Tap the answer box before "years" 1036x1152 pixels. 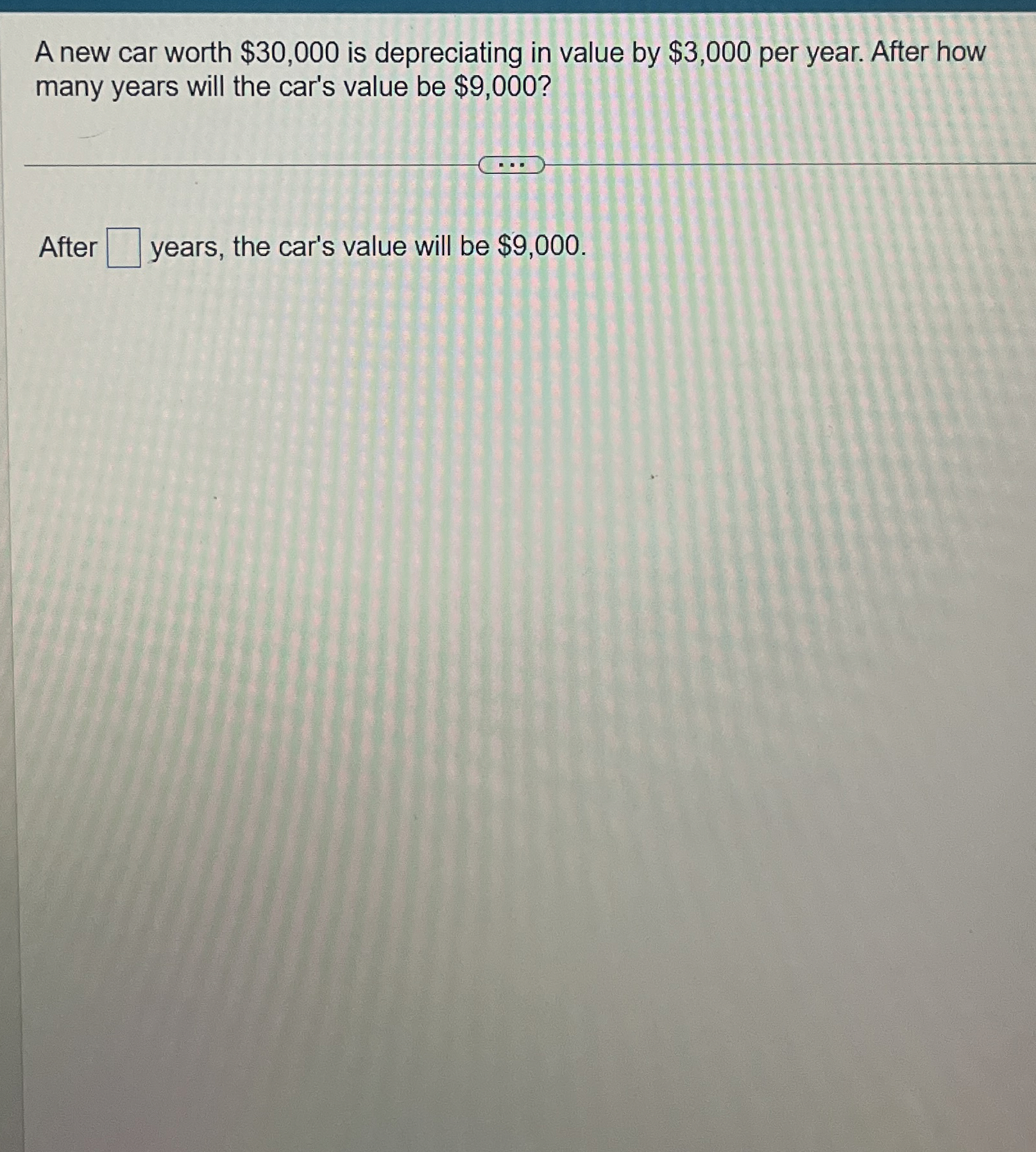(x=123, y=248)
